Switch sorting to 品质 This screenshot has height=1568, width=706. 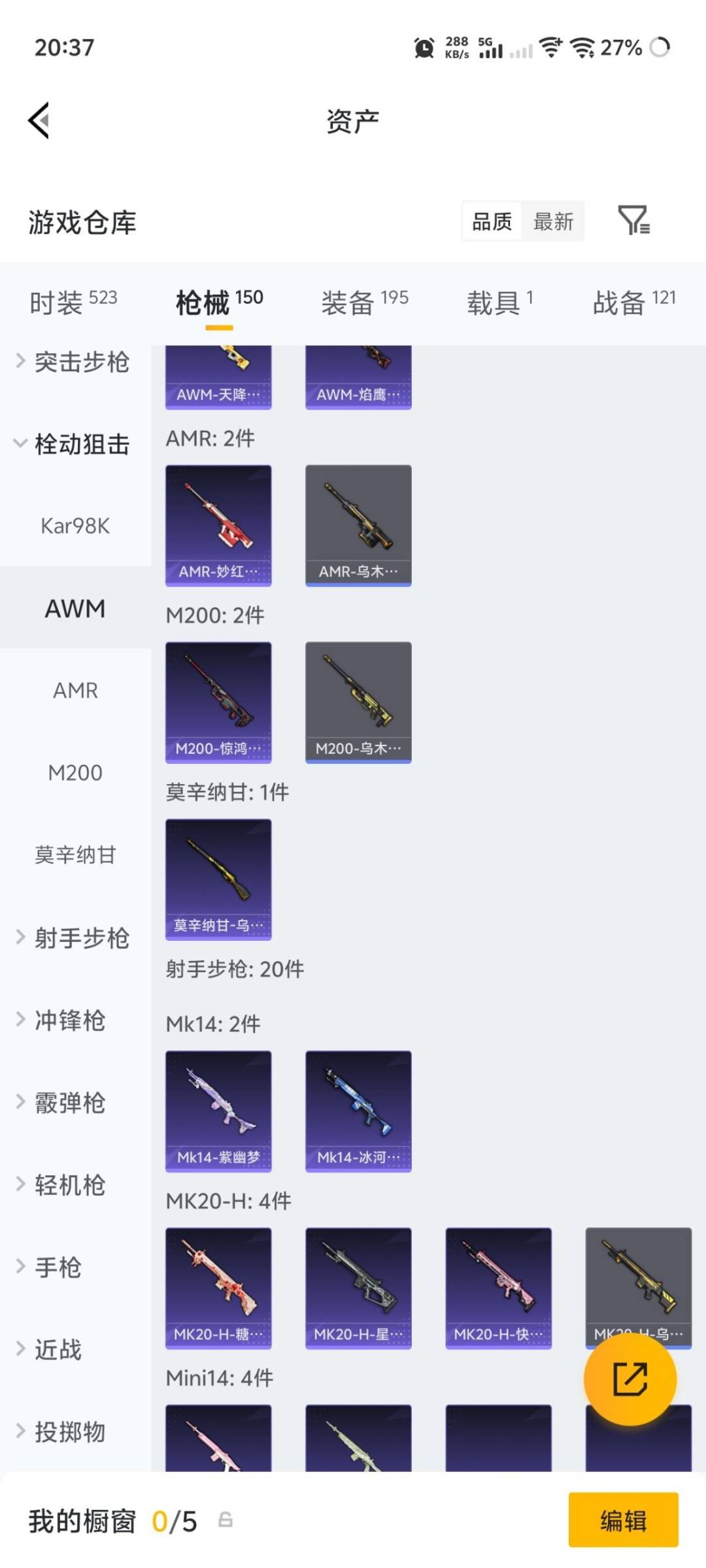tap(491, 222)
